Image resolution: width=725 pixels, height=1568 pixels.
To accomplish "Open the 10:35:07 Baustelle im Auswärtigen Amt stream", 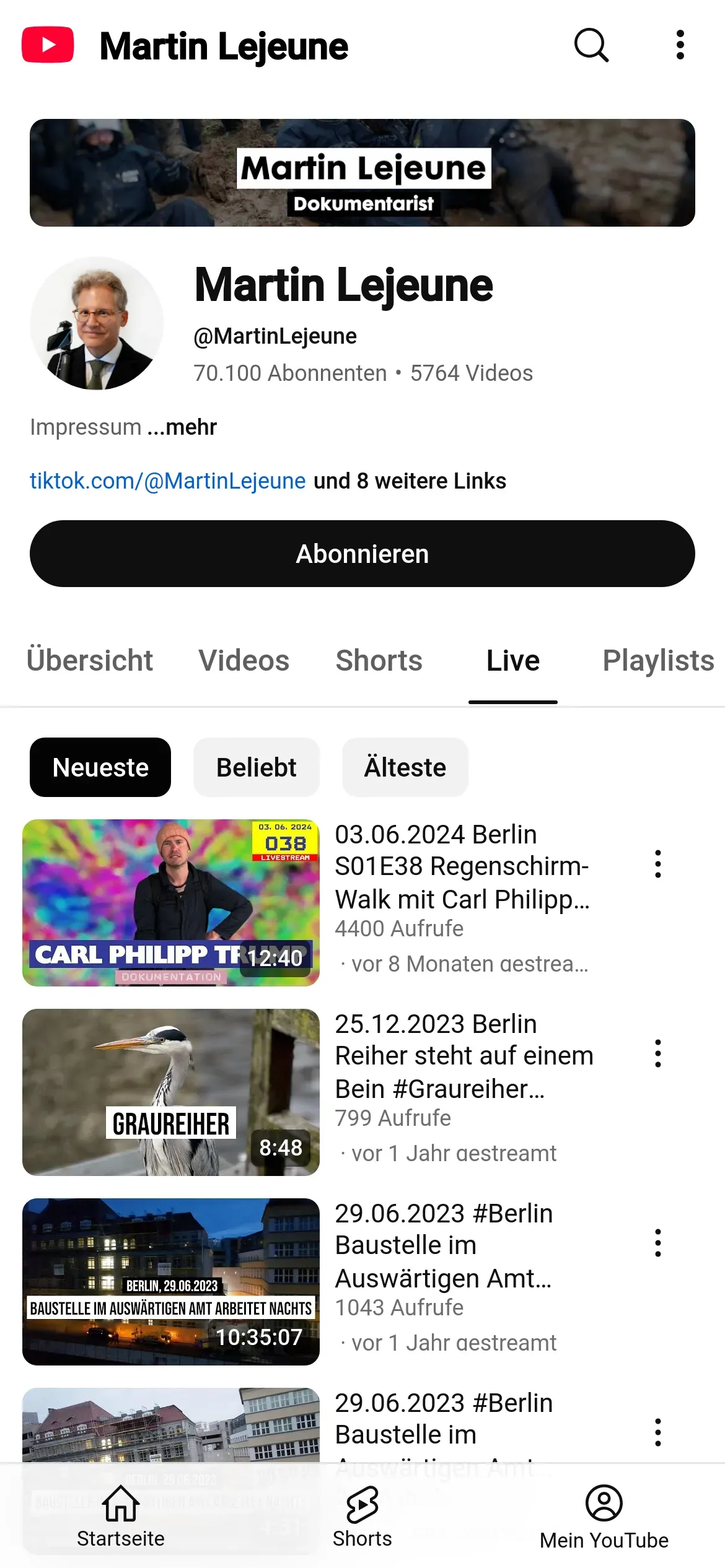I will pos(171,1282).
